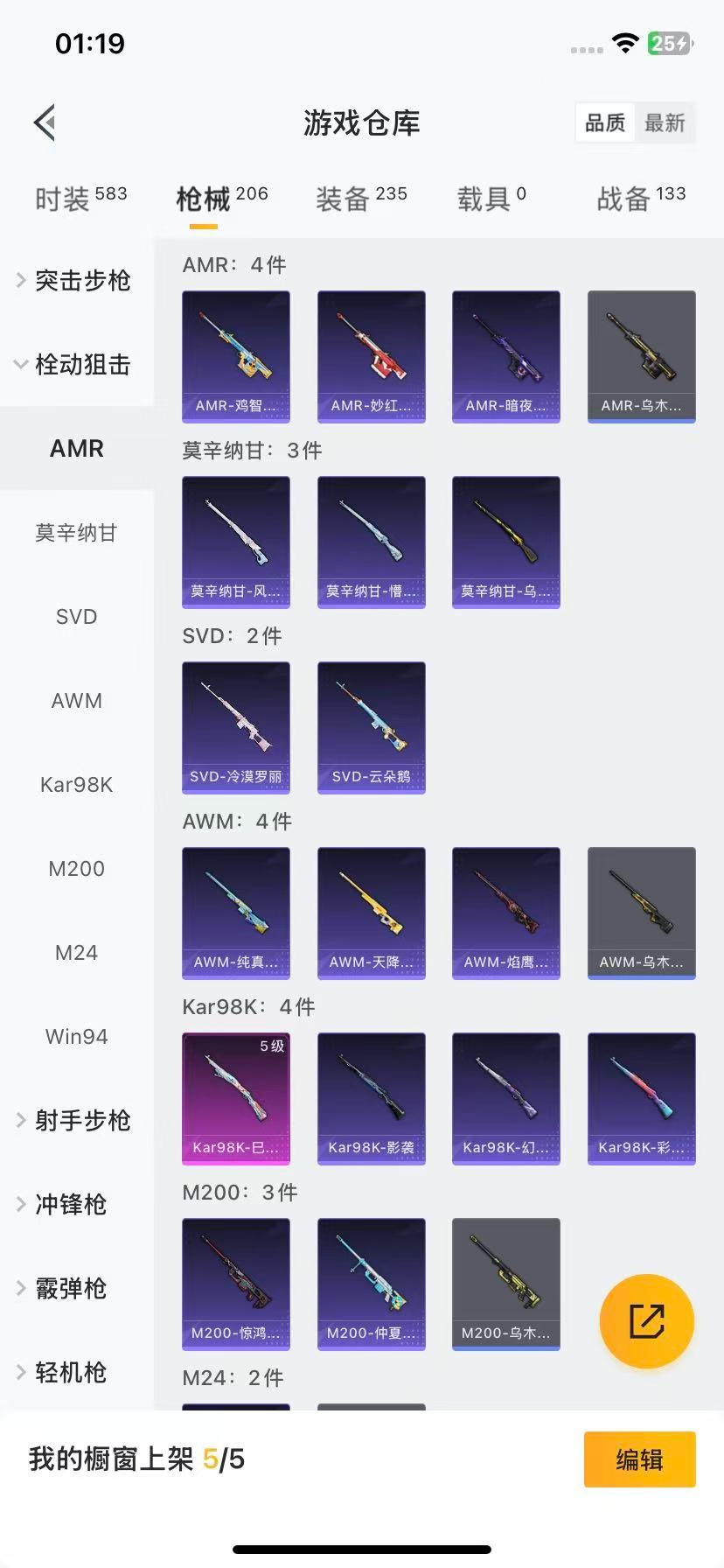Image resolution: width=724 pixels, height=1568 pixels.
Task: Select the AWM-乌木 dark thumbnail
Action: click(x=641, y=913)
